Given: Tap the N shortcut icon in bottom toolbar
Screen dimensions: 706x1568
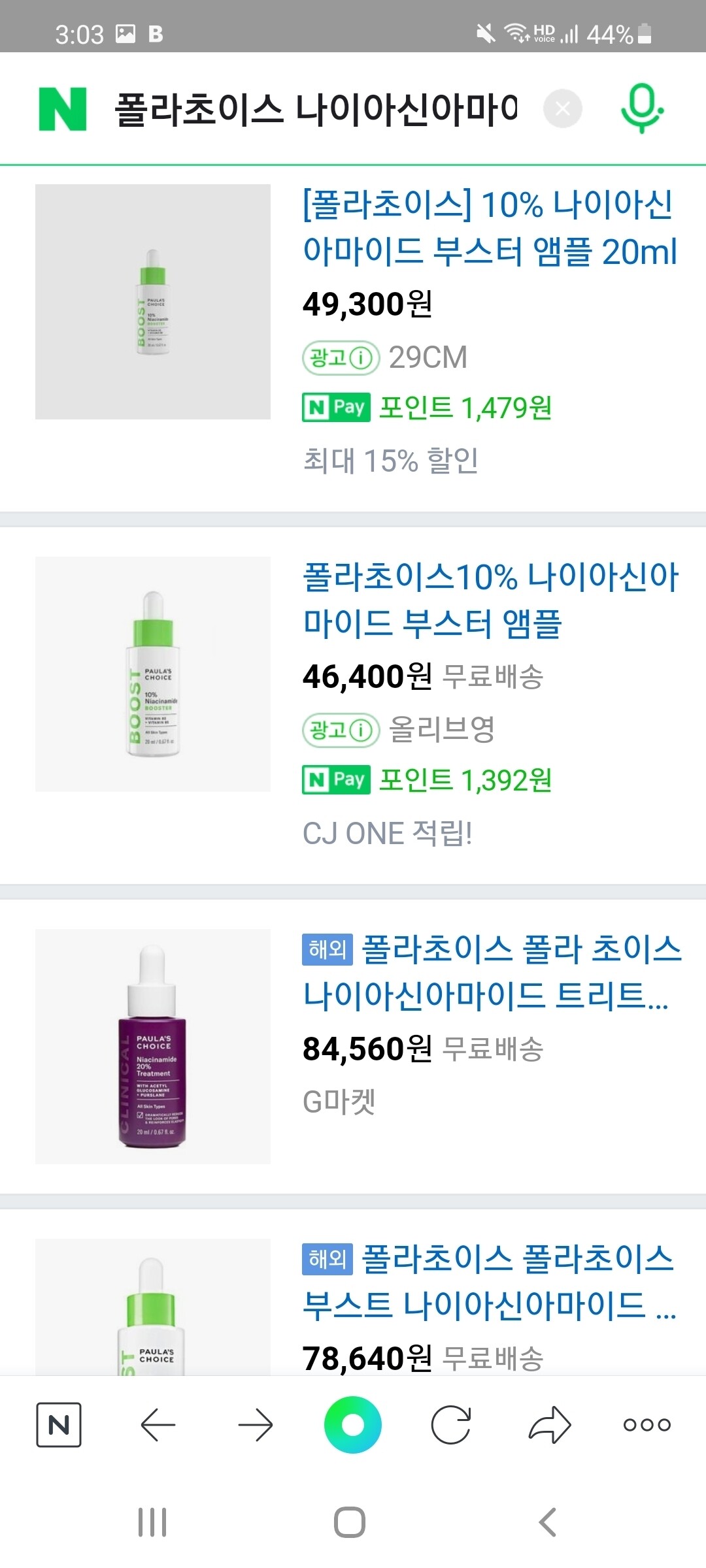Looking at the screenshot, I should click(58, 1424).
